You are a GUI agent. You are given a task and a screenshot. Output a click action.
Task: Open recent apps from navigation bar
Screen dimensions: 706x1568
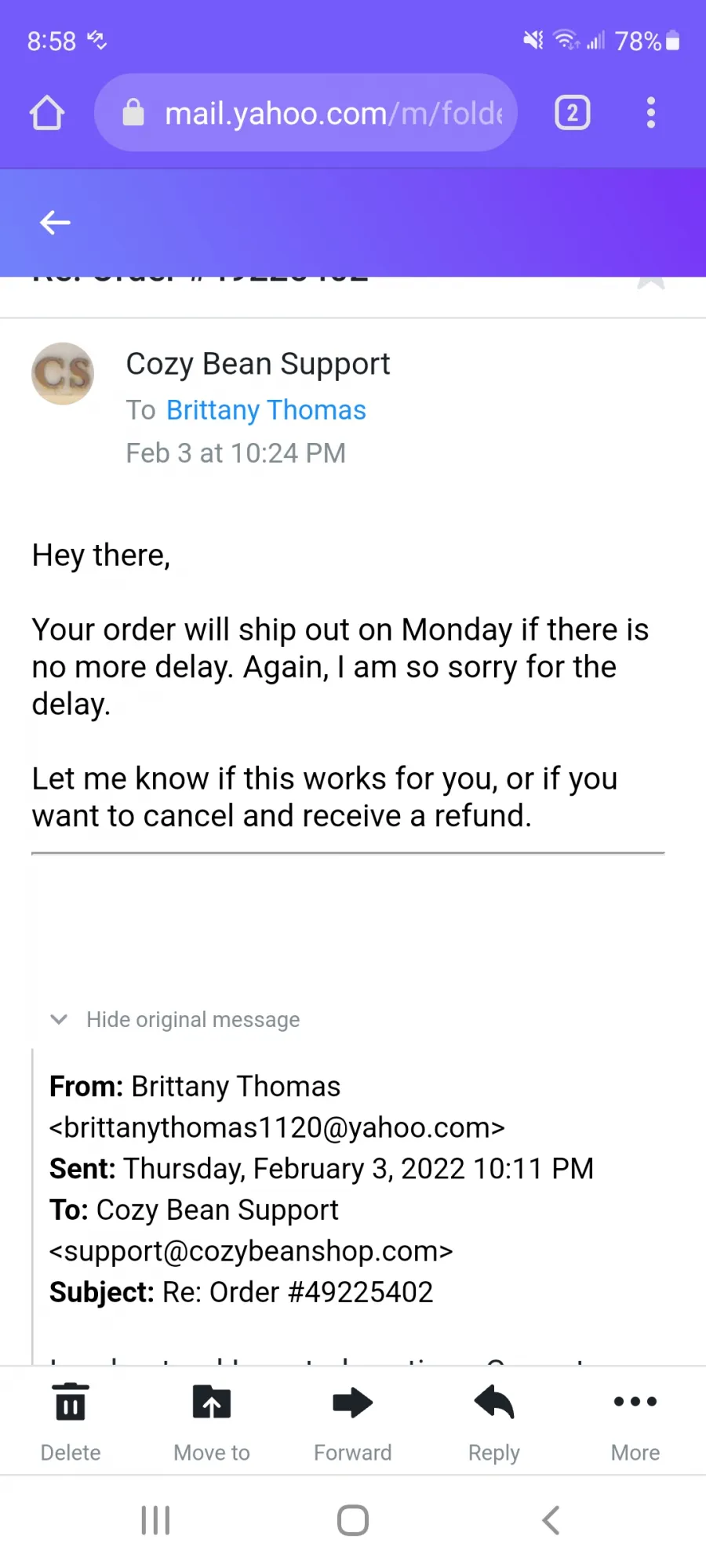pos(155,1520)
